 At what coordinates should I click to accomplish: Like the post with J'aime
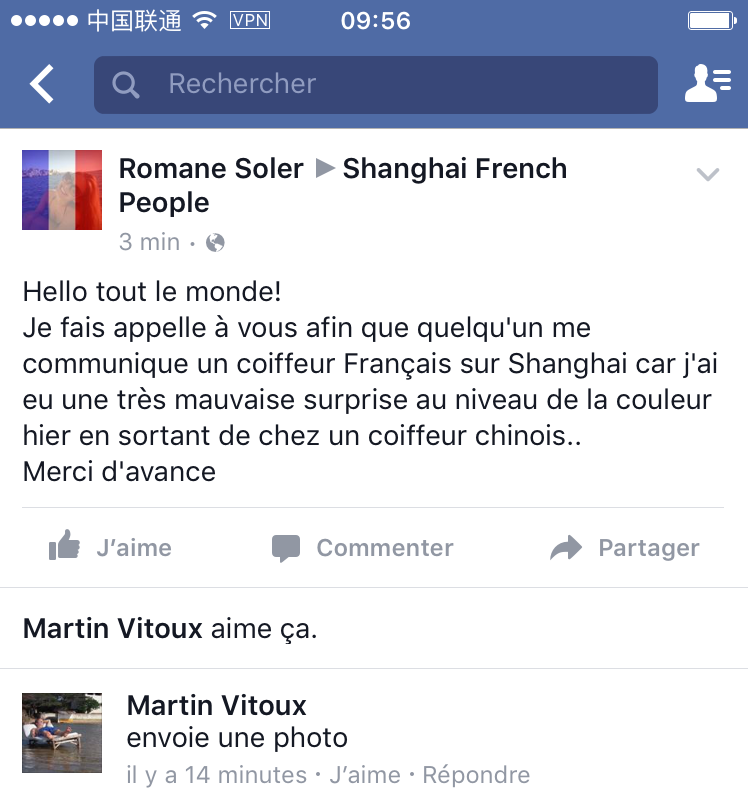click(111, 548)
